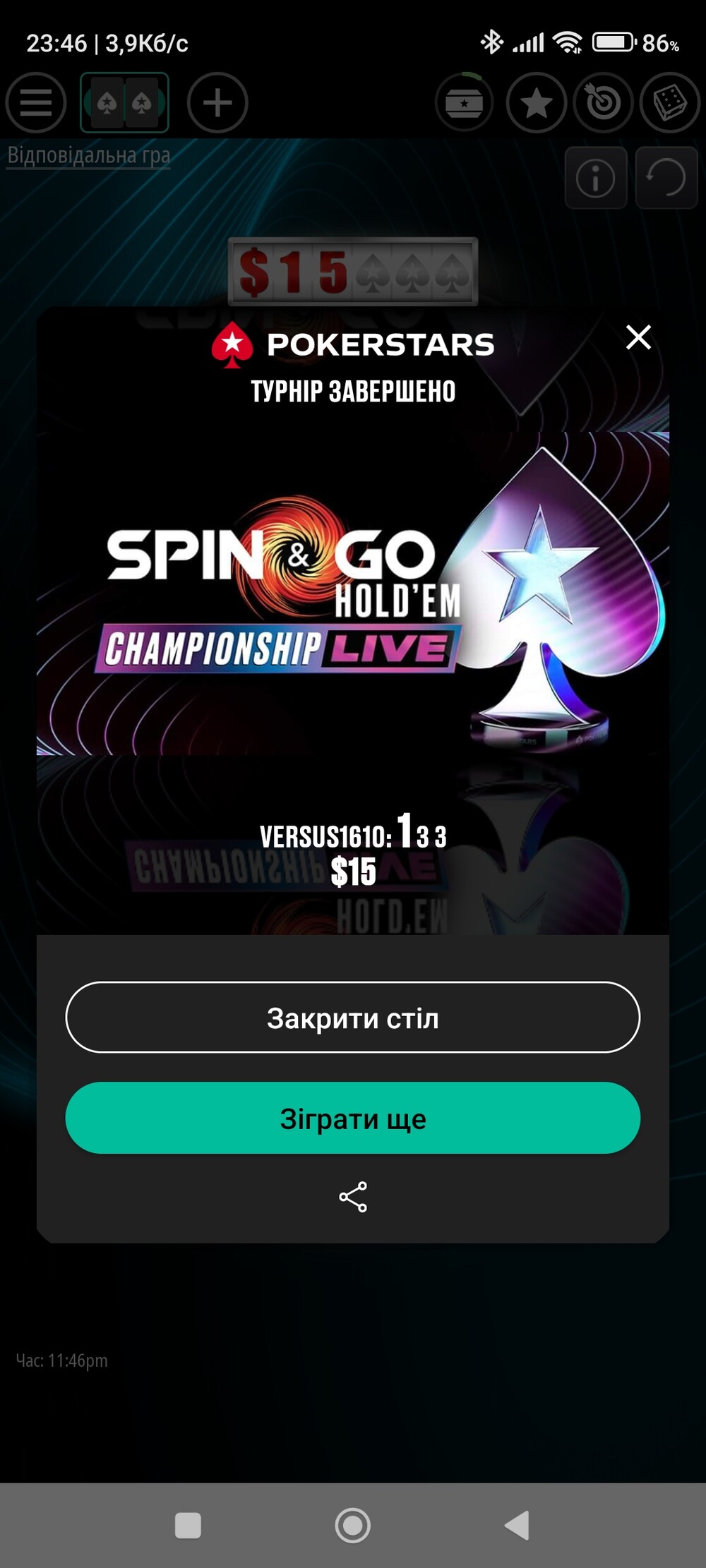Open the Відповідальна гра link
Image resolution: width=706 pixels, height=1568 pixels.
coord(89,155)
